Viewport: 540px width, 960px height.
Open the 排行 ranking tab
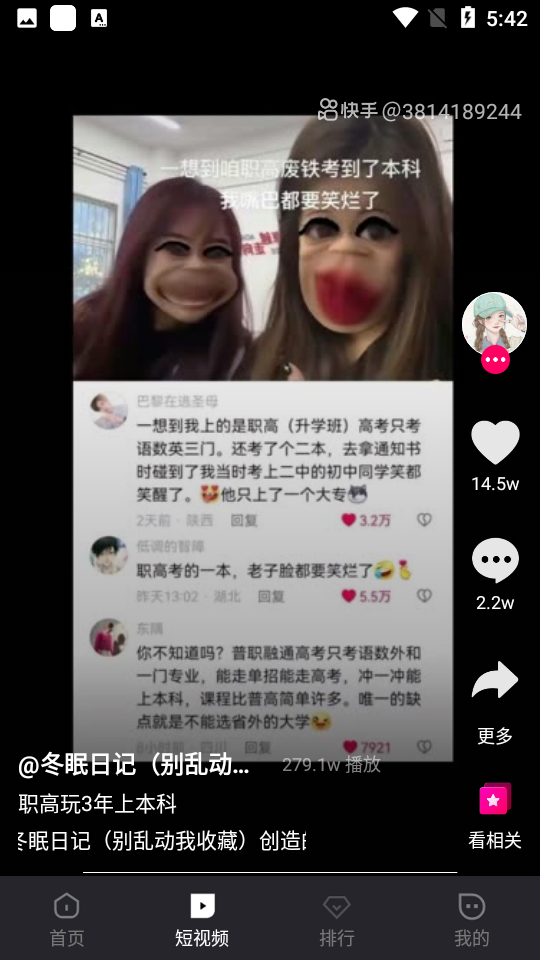pos(337,919)
